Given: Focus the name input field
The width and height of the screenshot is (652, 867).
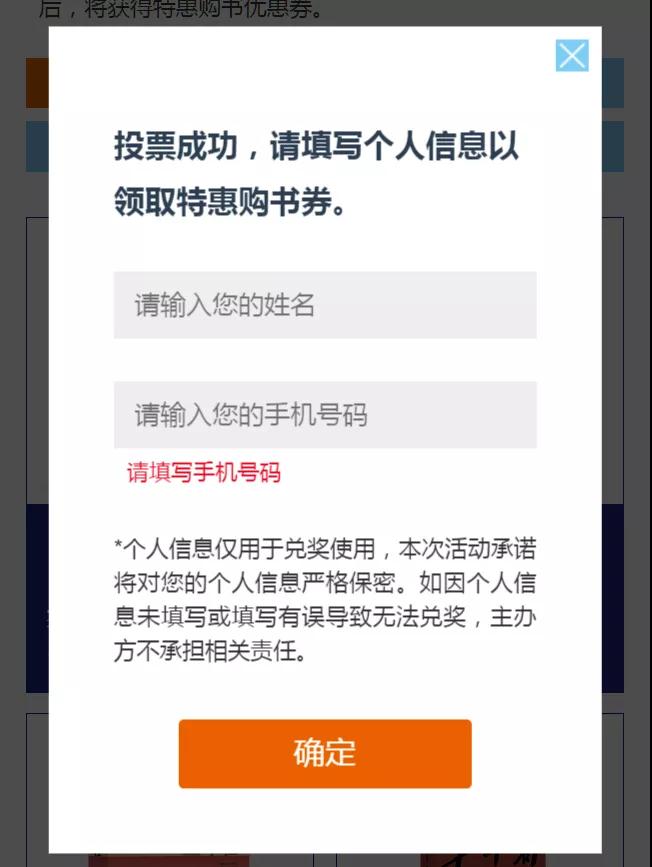Looking at the screenshot, I should 325,305.
